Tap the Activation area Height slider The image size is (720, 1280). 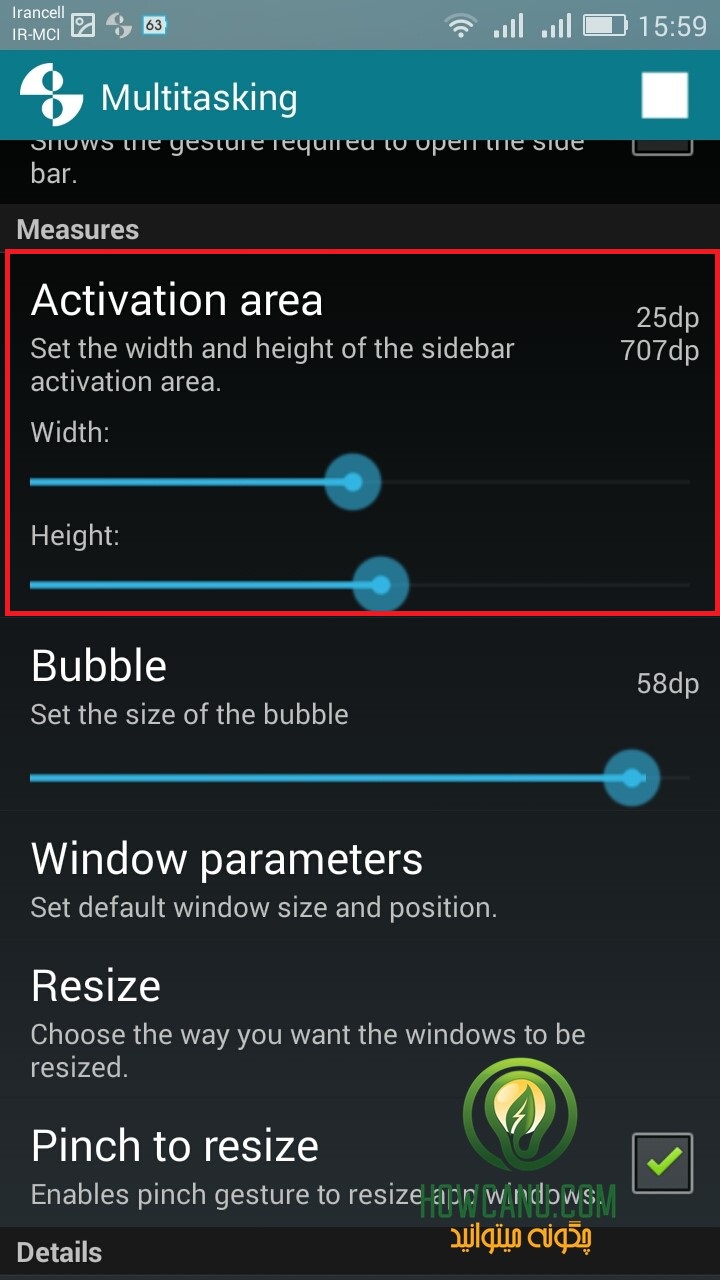tap(360, 584)
